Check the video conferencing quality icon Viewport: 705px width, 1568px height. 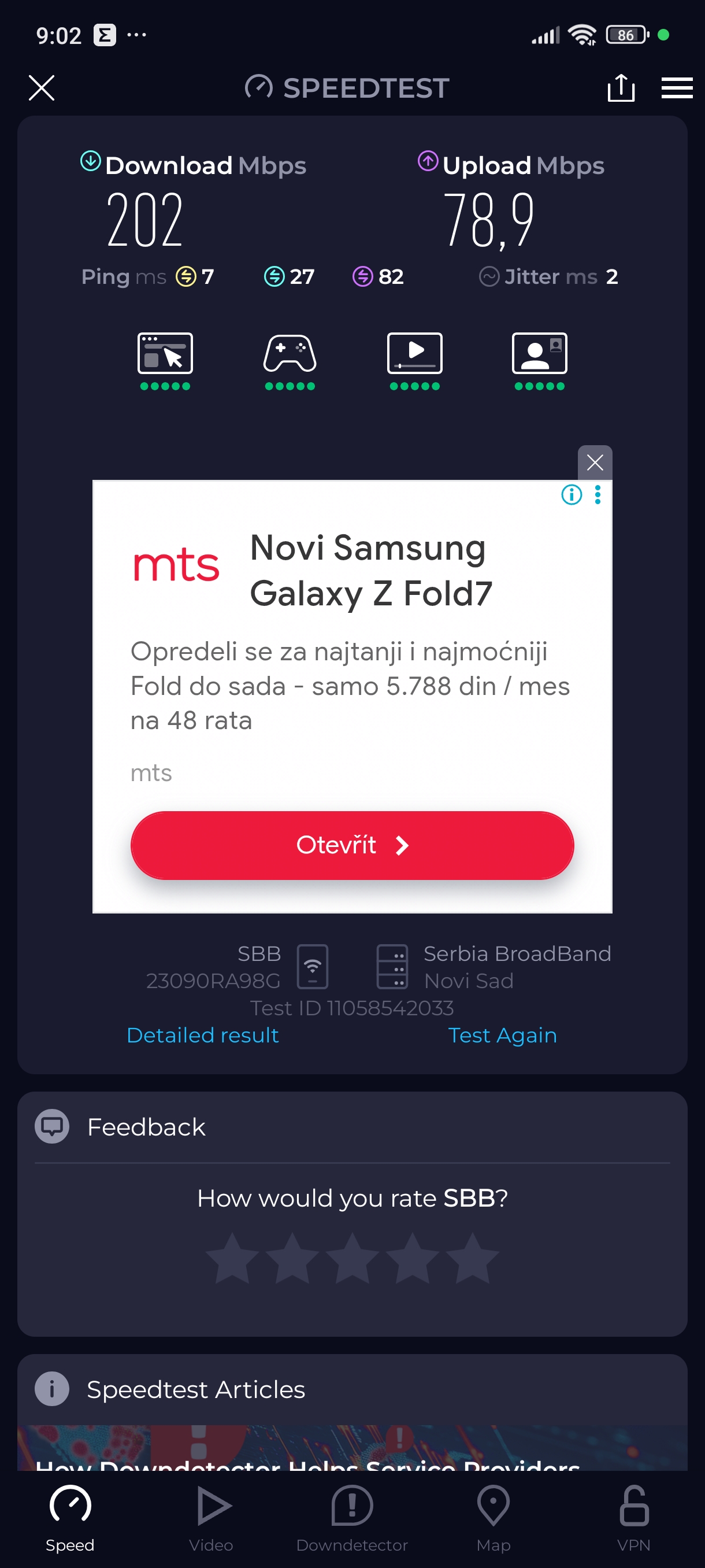[x=539, y=354]
